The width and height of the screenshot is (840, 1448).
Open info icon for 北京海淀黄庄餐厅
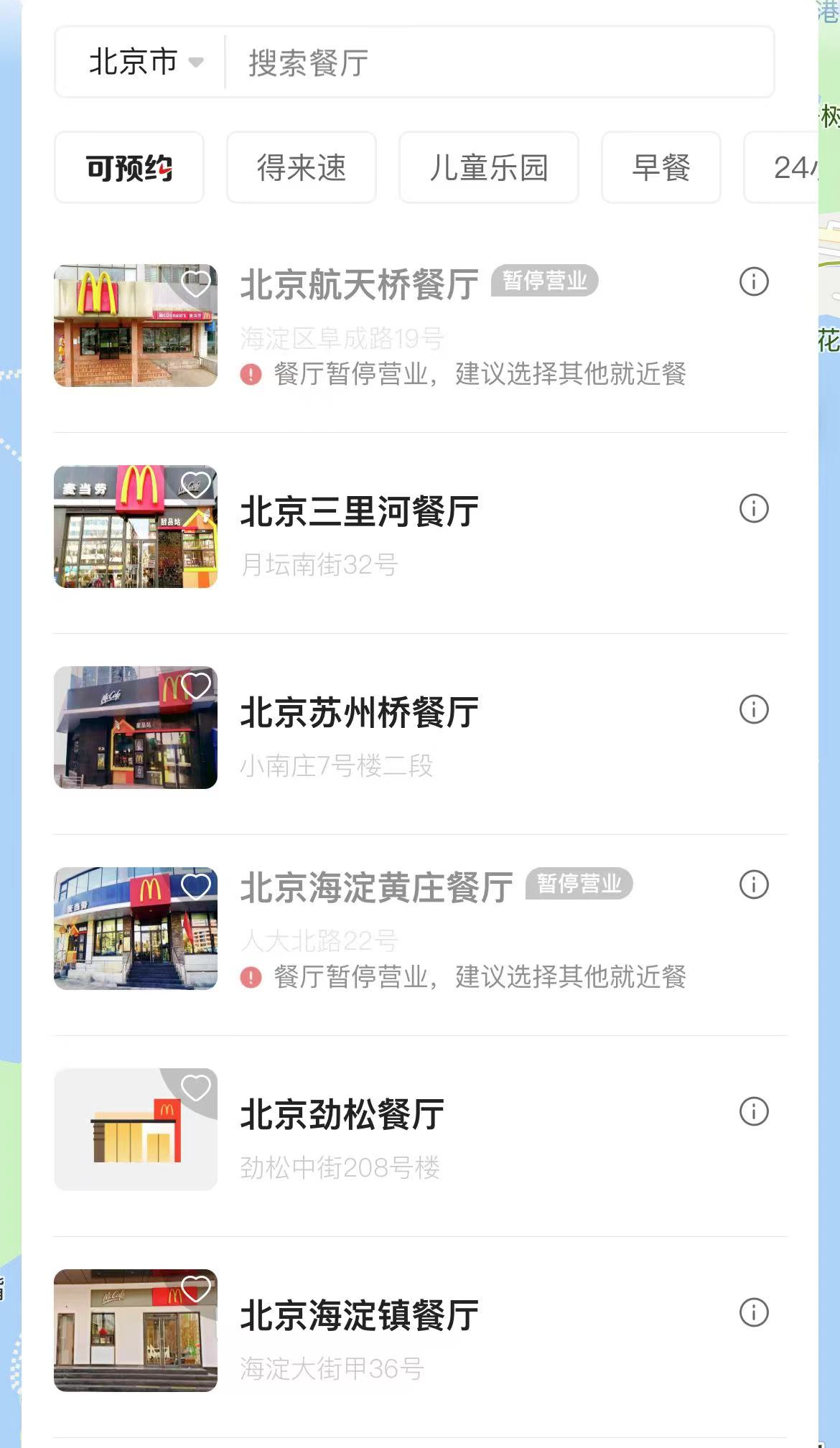click(754, 884)
